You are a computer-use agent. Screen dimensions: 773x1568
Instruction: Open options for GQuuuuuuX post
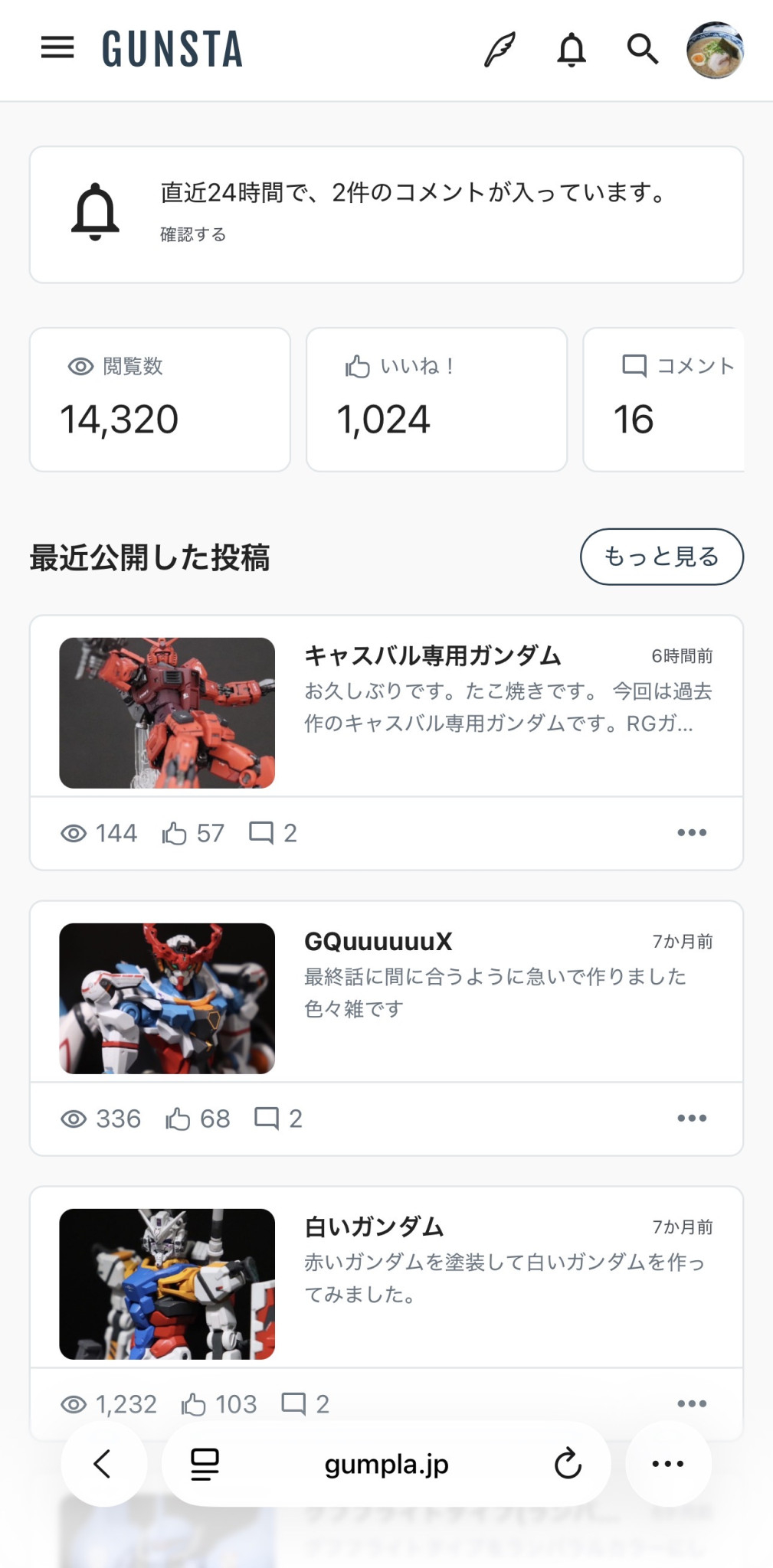point(692,1119)
